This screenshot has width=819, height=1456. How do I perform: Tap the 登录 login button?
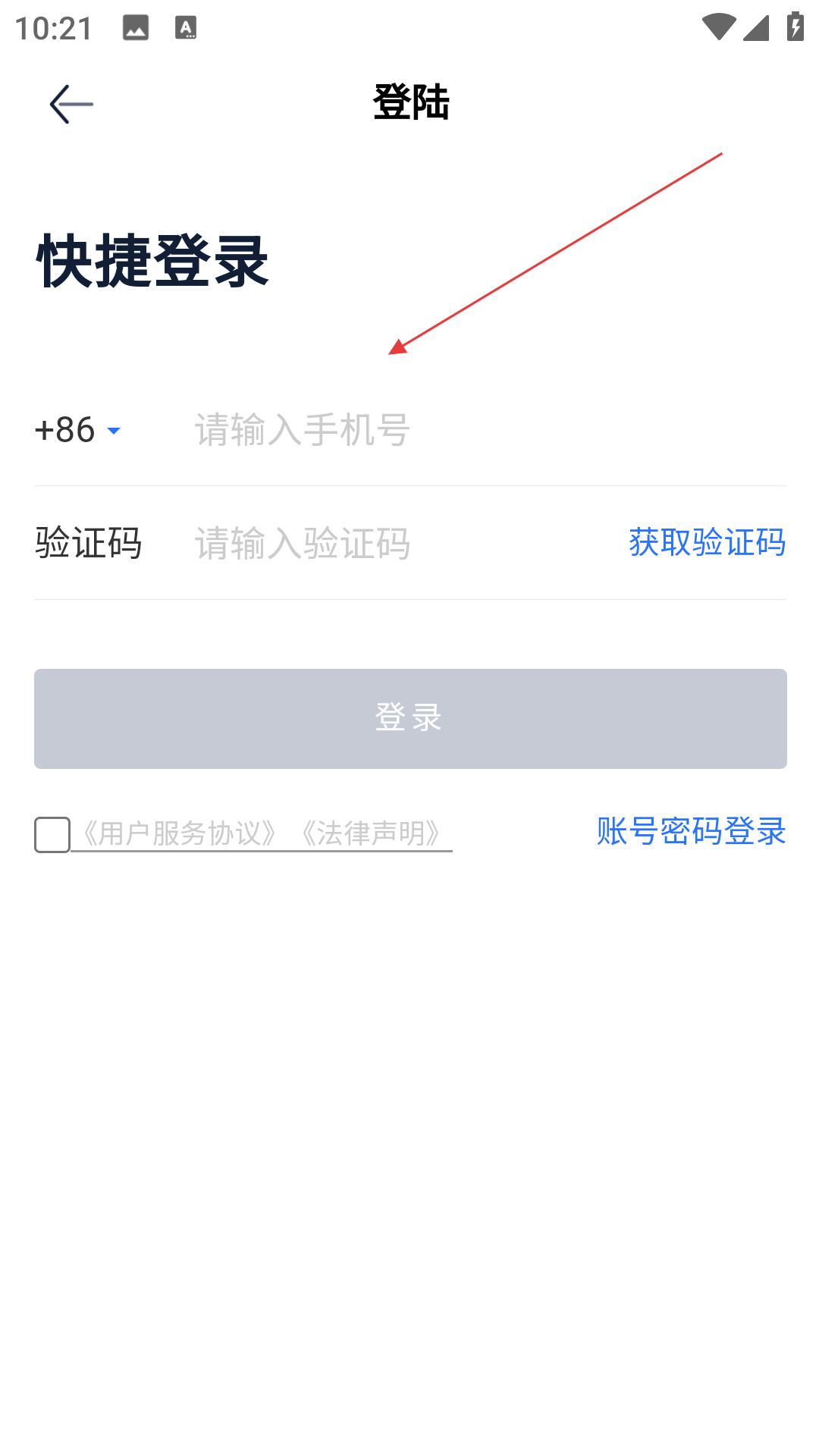pos(410,718)
